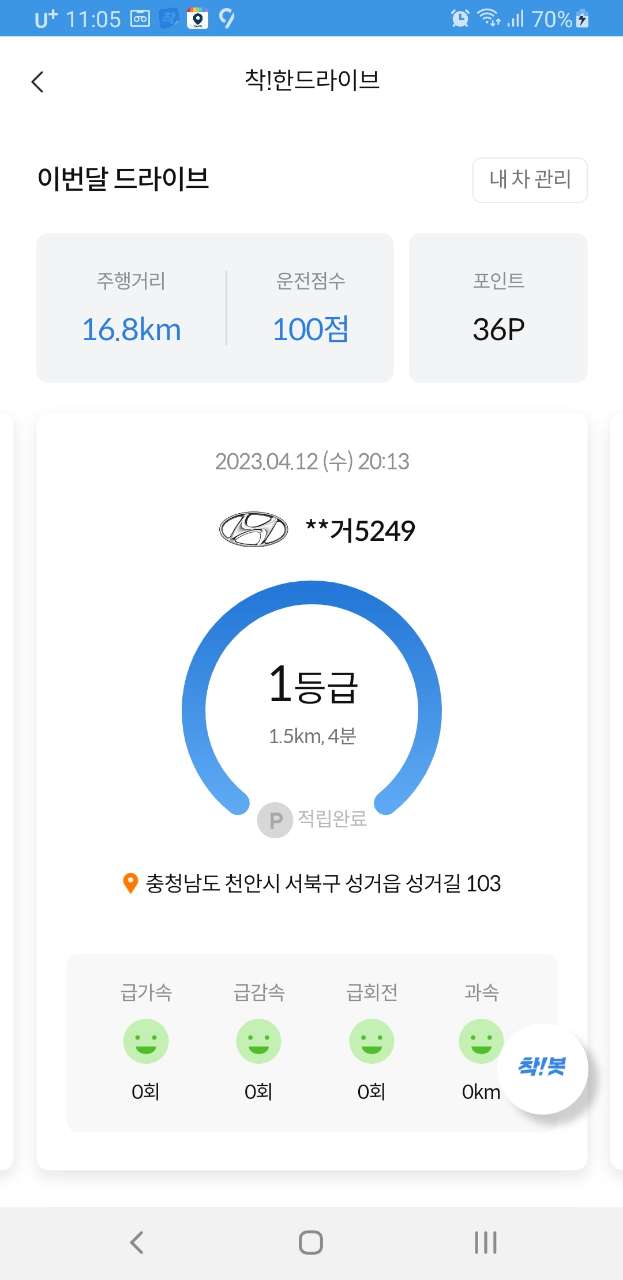Open recent apps in the navigation bar

[x=485, y=1242]
